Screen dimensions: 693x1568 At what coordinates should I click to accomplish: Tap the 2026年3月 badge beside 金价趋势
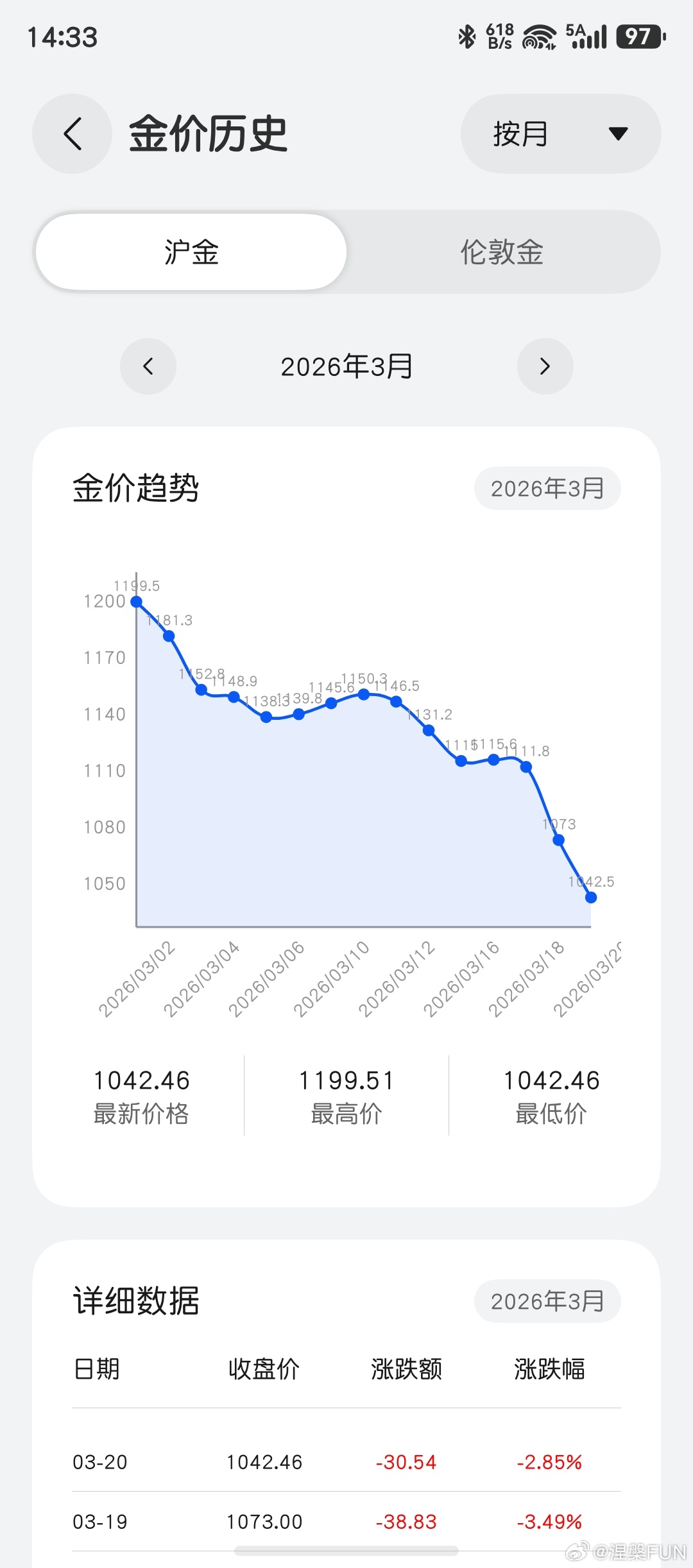[x=547, y=488]
